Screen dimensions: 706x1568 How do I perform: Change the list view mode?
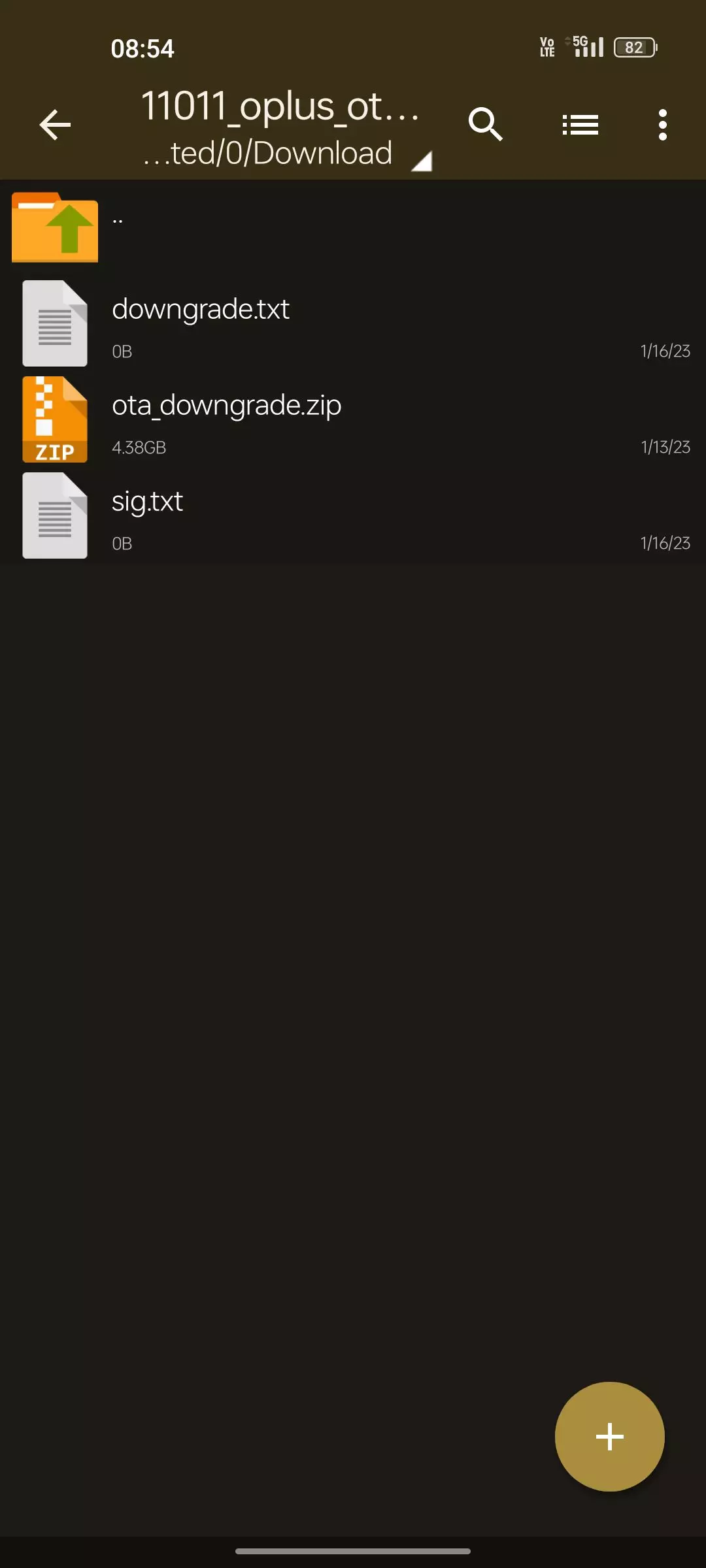tap(580, 125)
